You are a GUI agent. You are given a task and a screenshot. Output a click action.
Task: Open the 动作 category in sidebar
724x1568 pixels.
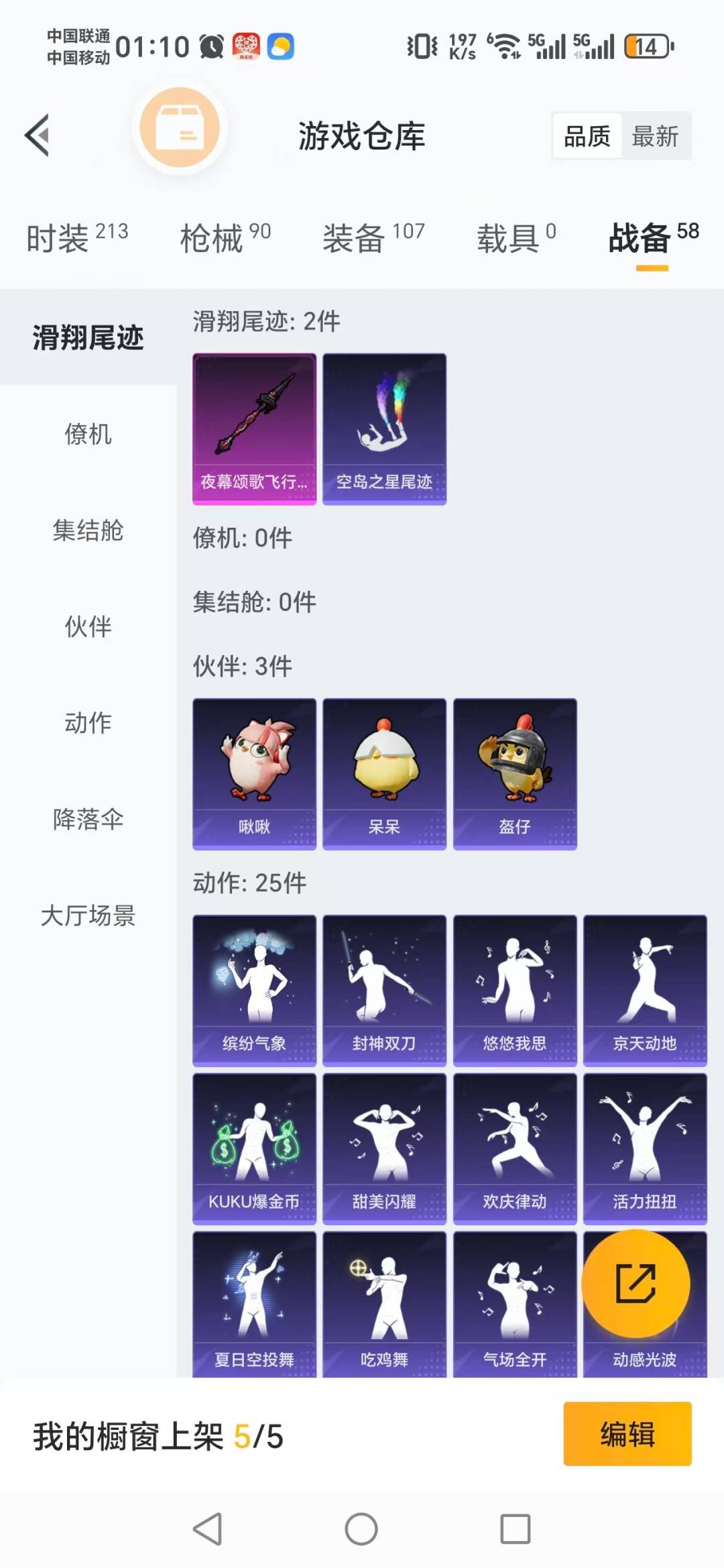[x=88, y=723]
